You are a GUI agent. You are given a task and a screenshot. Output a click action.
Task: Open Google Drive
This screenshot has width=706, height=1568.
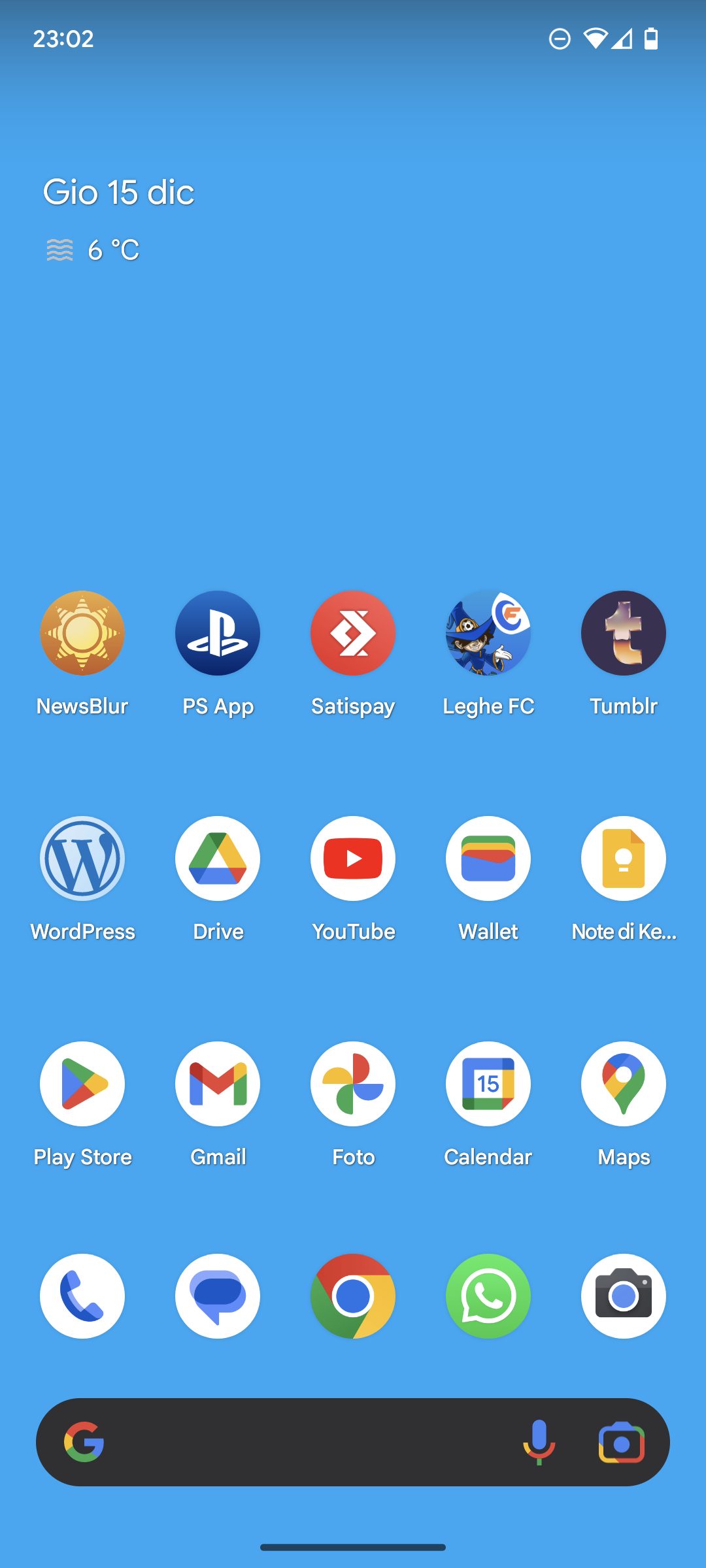(x=218, y=858)
